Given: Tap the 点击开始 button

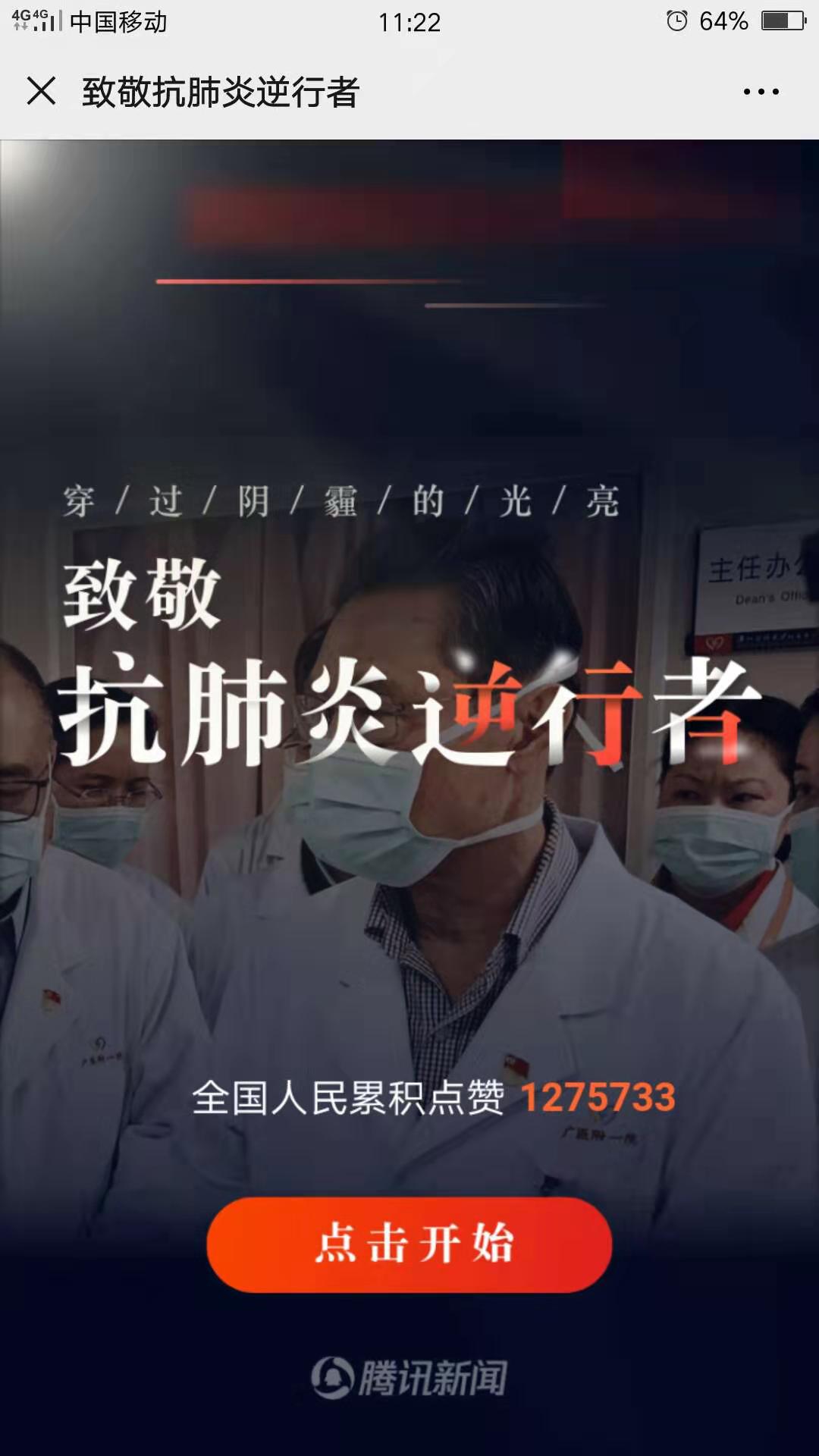Looking at the screenshot, I should coord(409,1244).
